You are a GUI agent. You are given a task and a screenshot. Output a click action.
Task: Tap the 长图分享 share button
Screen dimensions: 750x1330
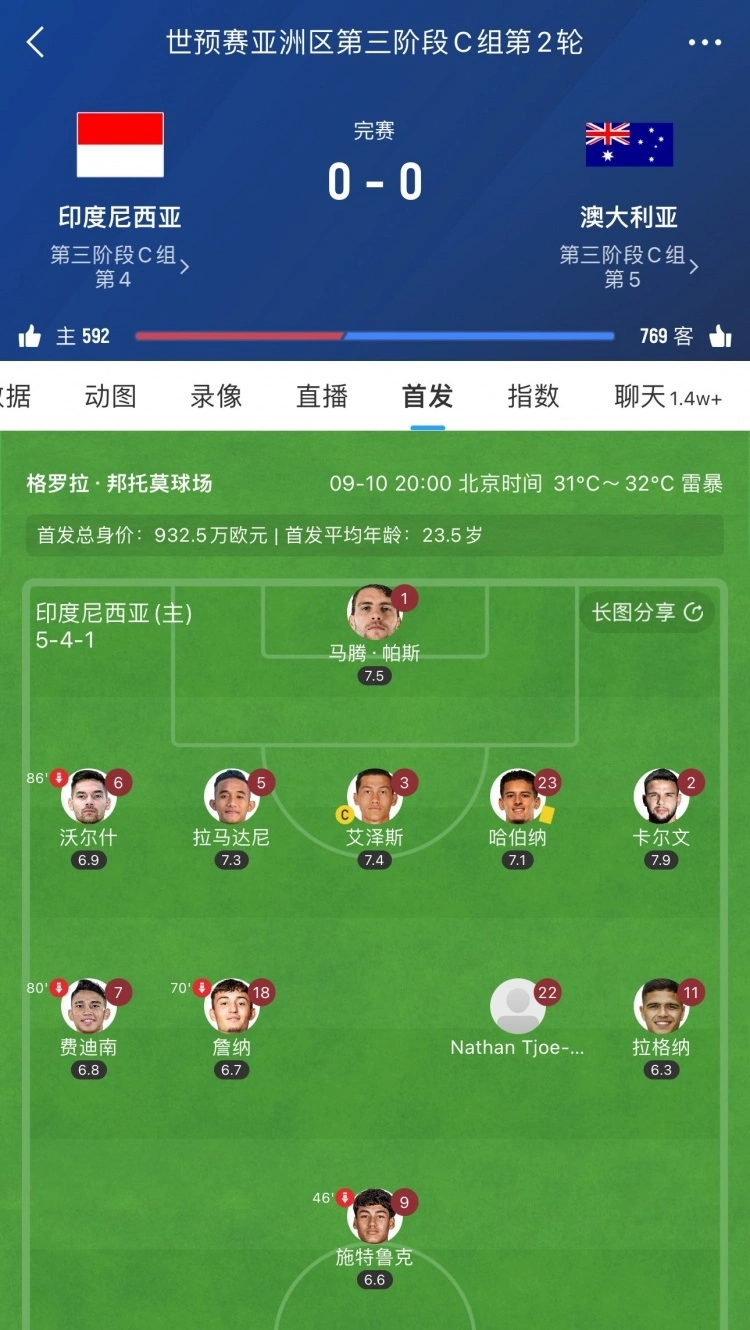pos(648,612)
